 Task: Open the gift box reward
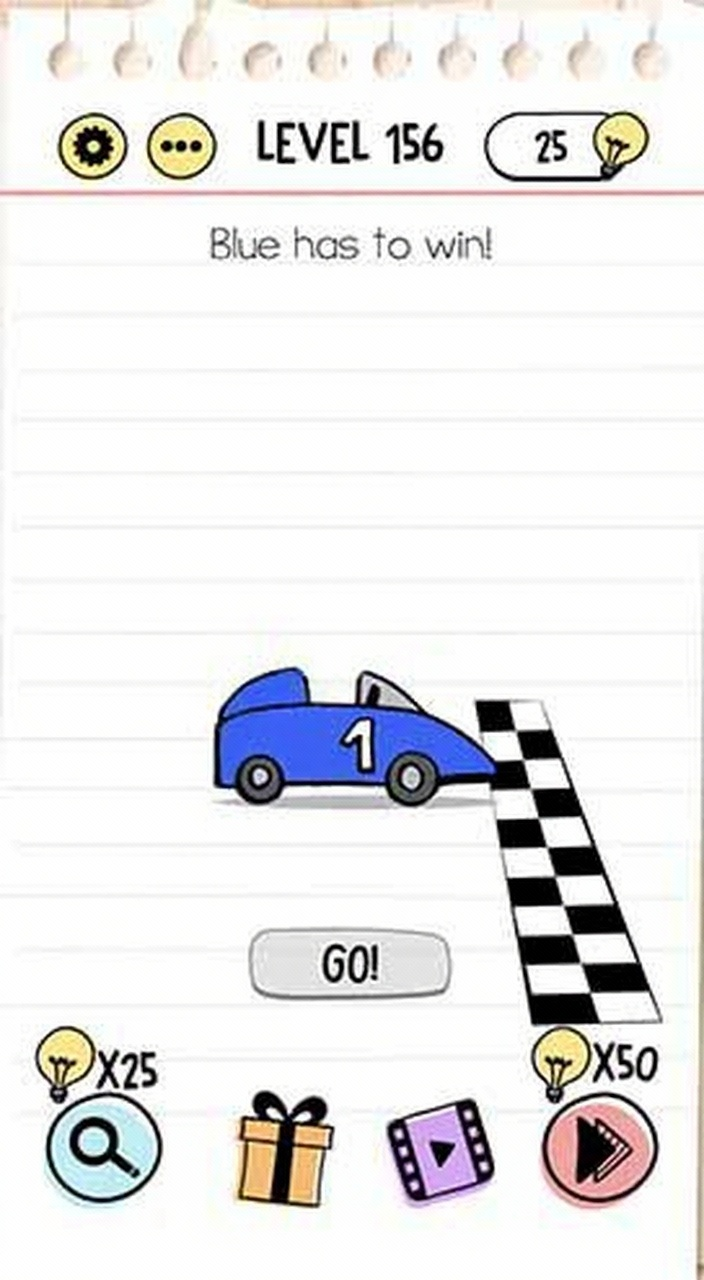[x=284, y=1150]
